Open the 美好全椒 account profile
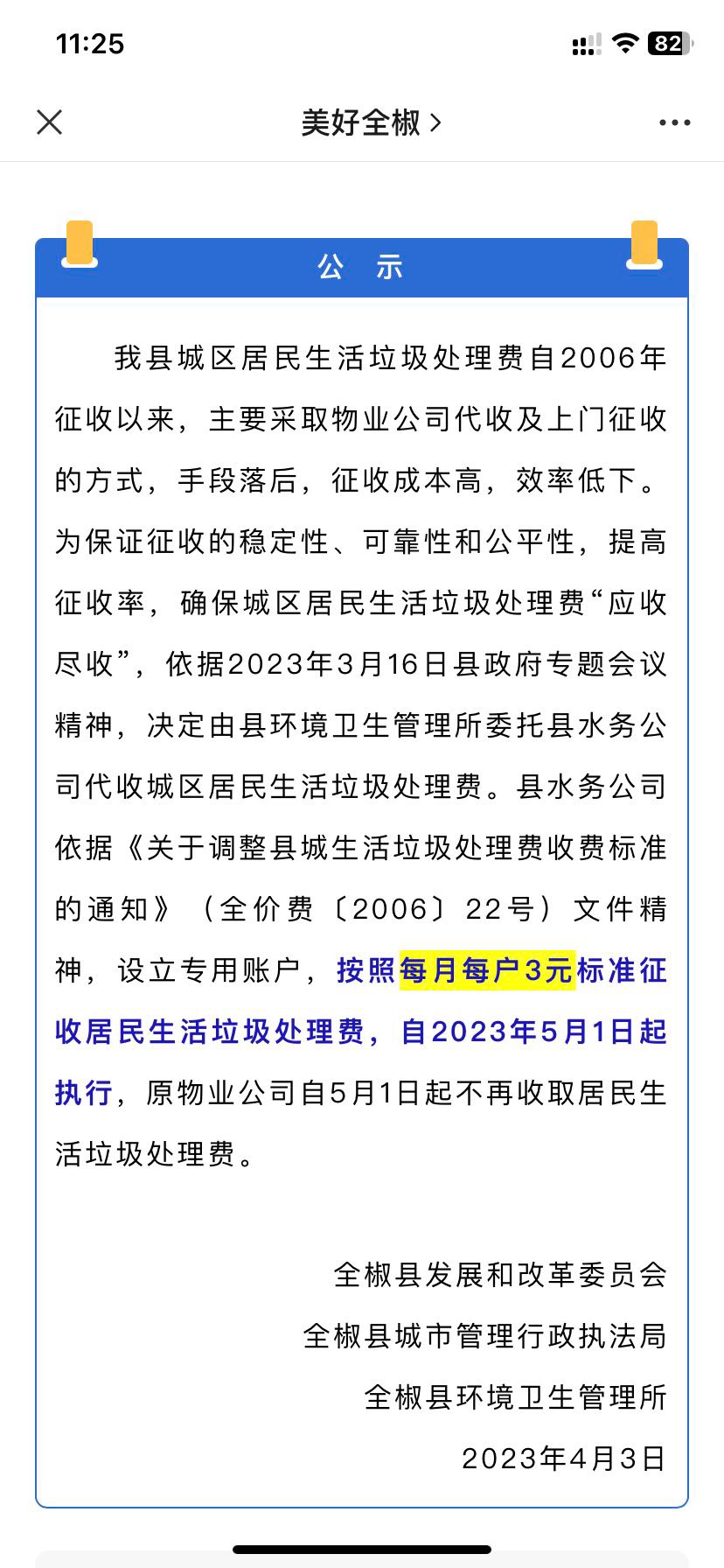The width and height of the screenshot is (724, 1568). click(x=371, y=122)
